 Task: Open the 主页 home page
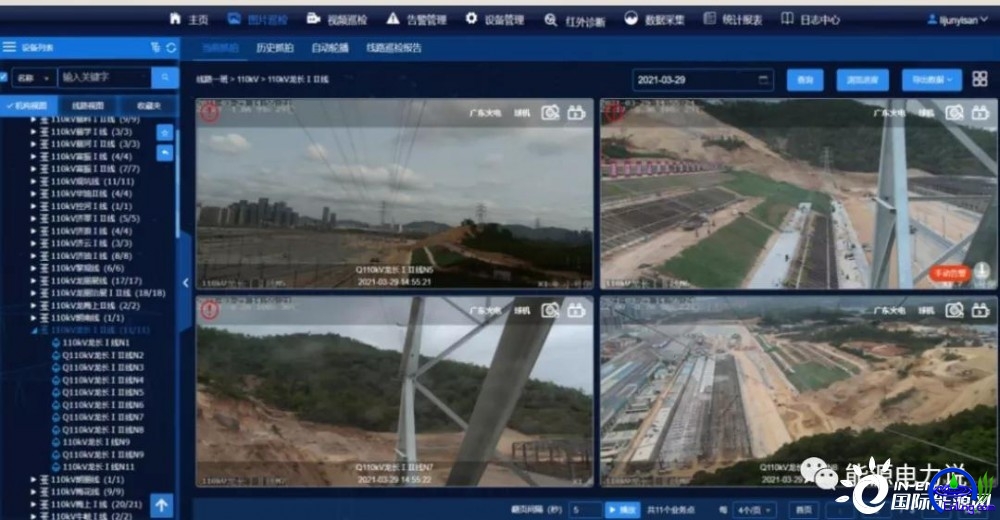click(x=190, y=19)
